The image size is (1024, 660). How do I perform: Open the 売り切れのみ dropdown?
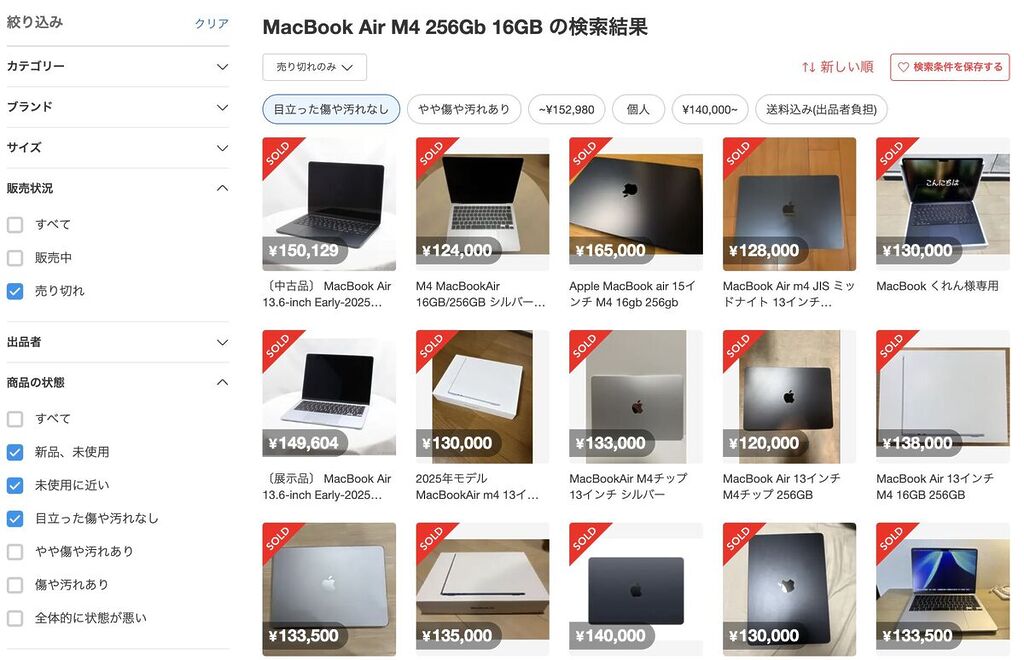(314, 67)
